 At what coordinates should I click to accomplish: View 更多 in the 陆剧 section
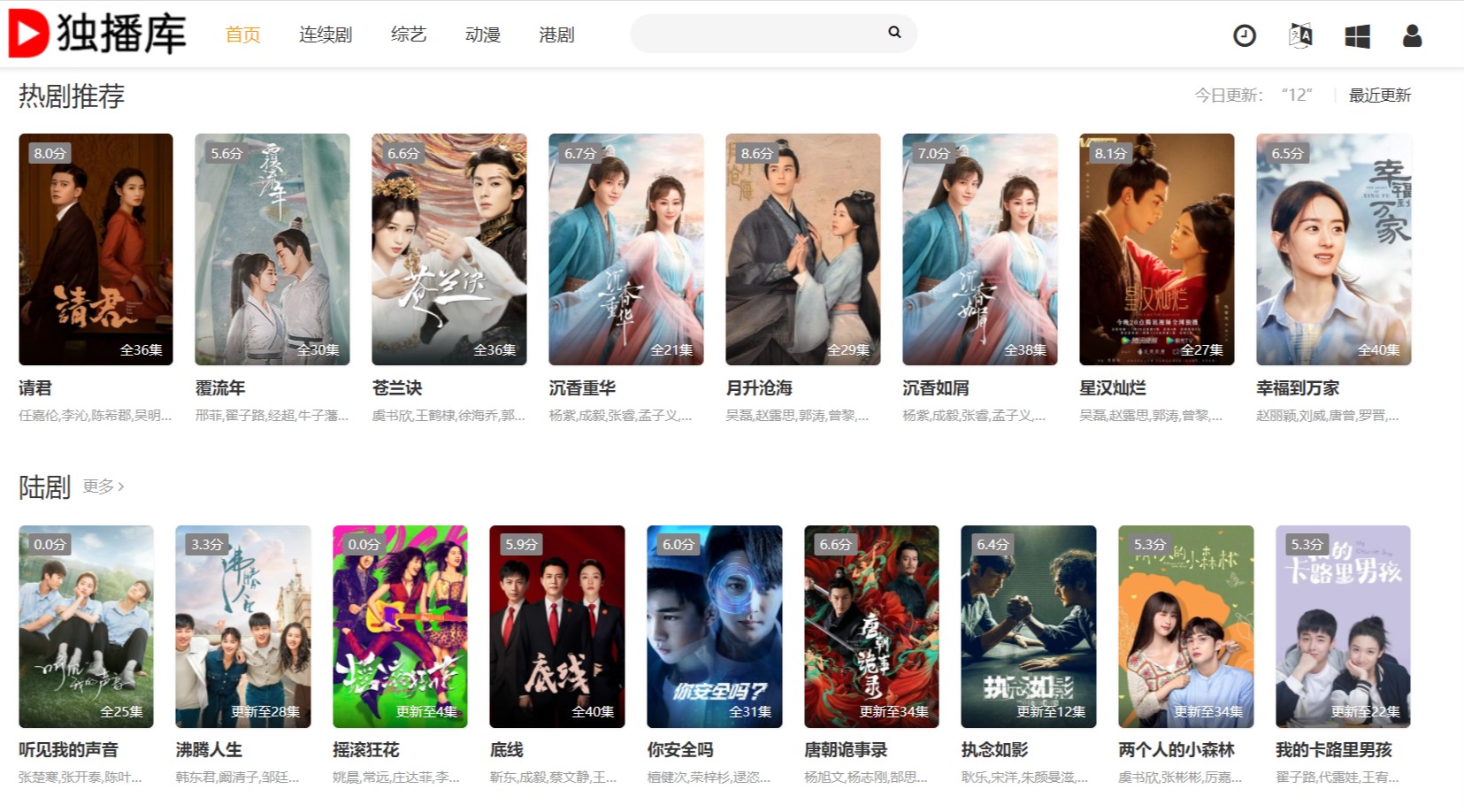[x=103, y=486]
